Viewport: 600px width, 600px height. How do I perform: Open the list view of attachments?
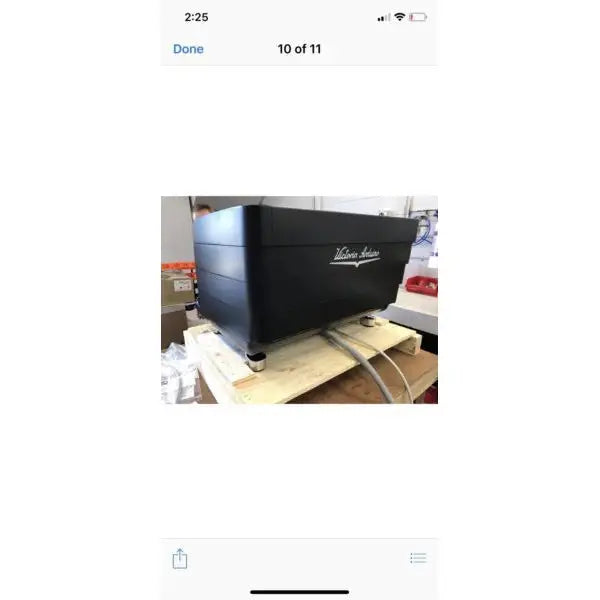click(x=418, y=558)
